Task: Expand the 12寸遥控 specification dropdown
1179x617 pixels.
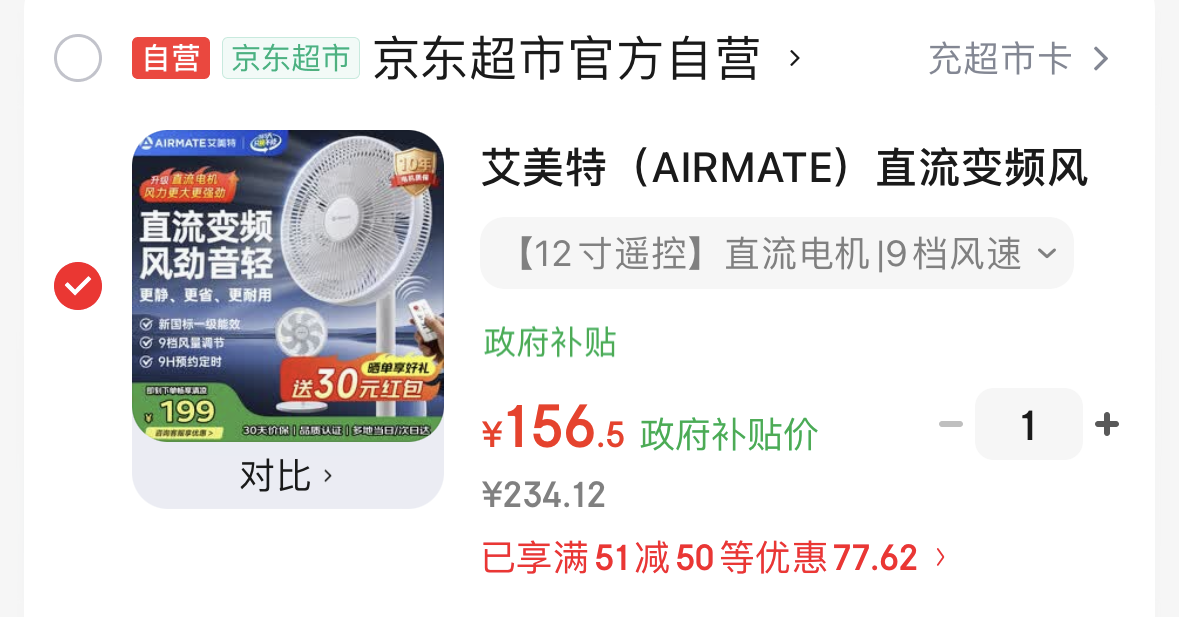Action: [x=776, y=254]
